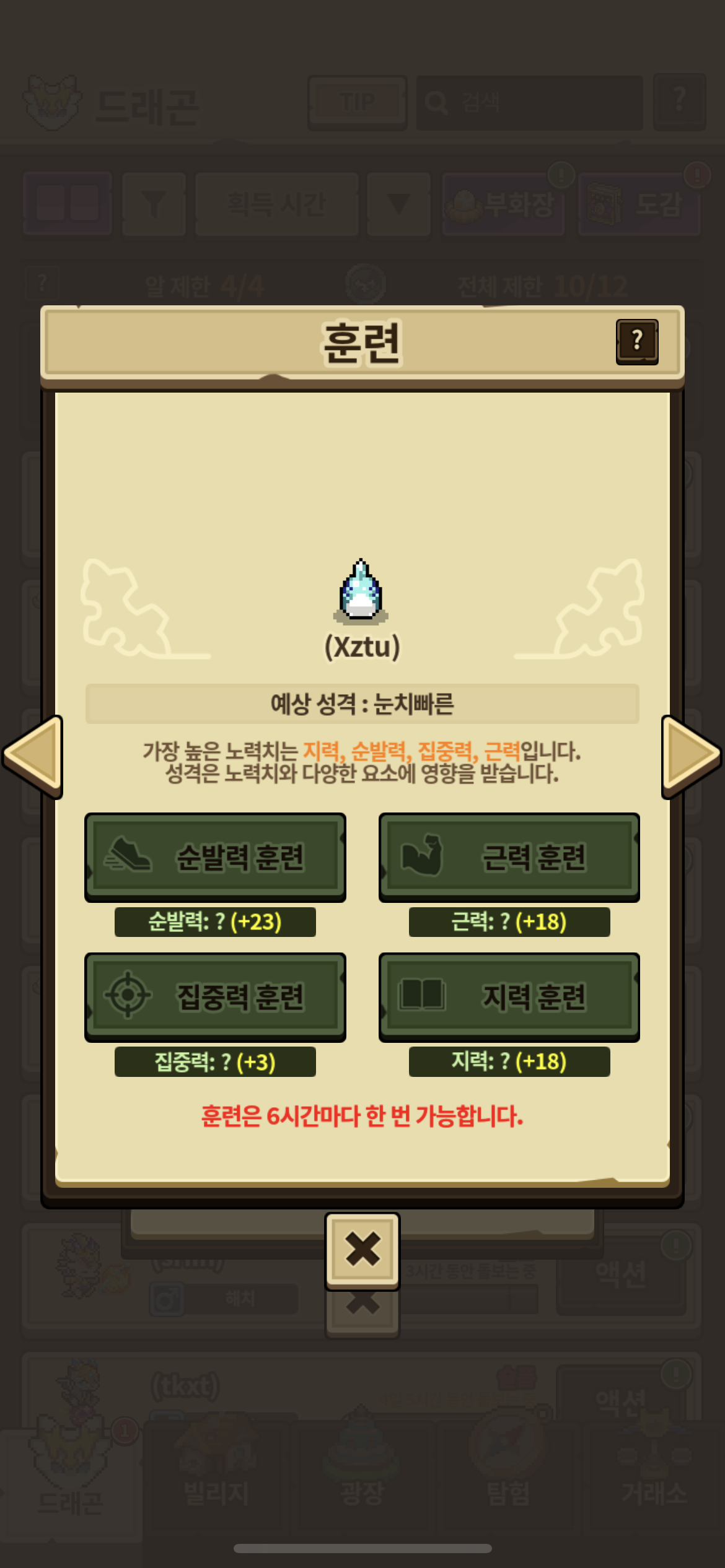The image size is (725, 1568).
Task: Open the help icon in the 훈련 dialog
Action: point(637,342)
